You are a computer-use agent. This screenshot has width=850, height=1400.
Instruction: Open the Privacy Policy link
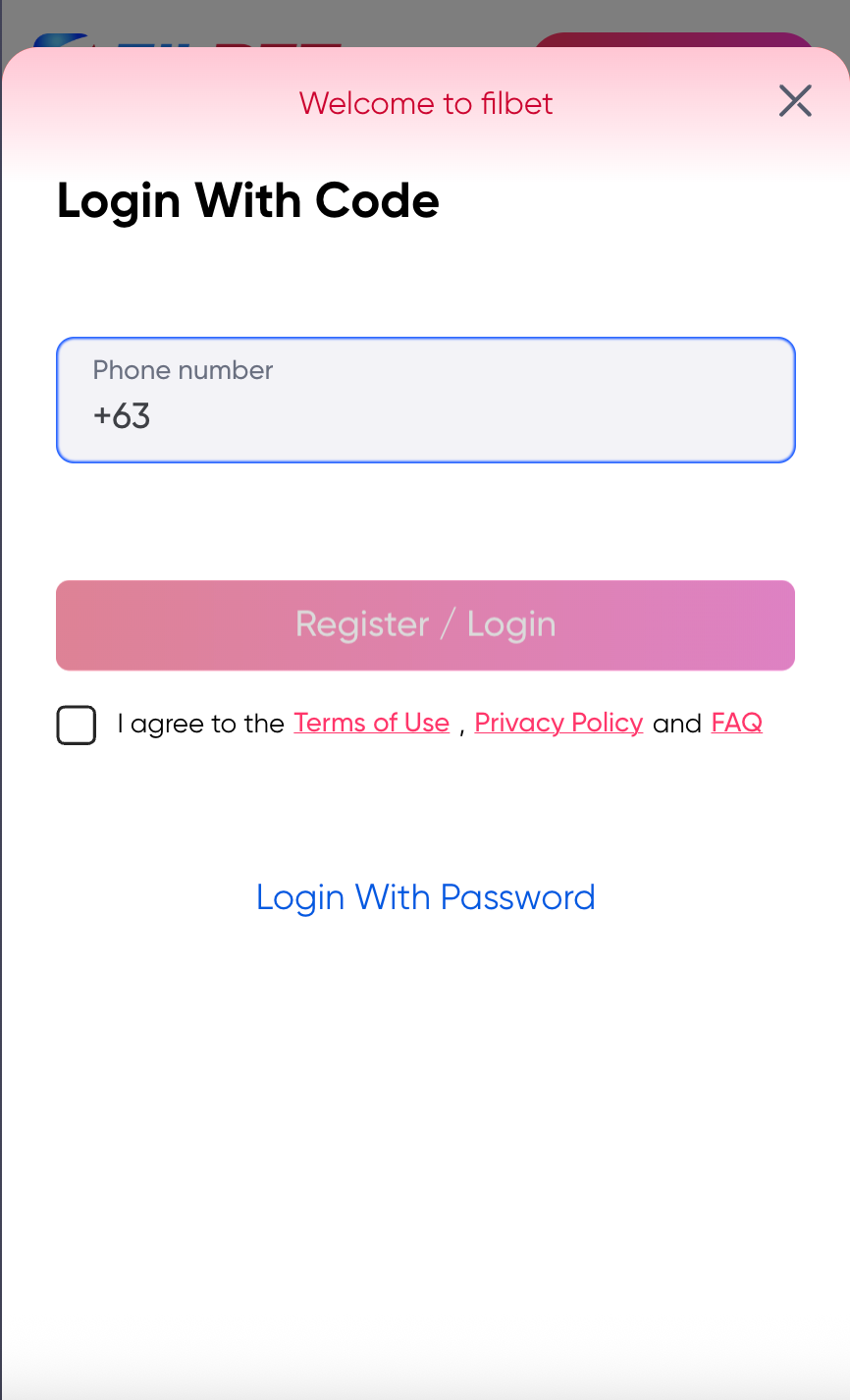pos(558,723)
